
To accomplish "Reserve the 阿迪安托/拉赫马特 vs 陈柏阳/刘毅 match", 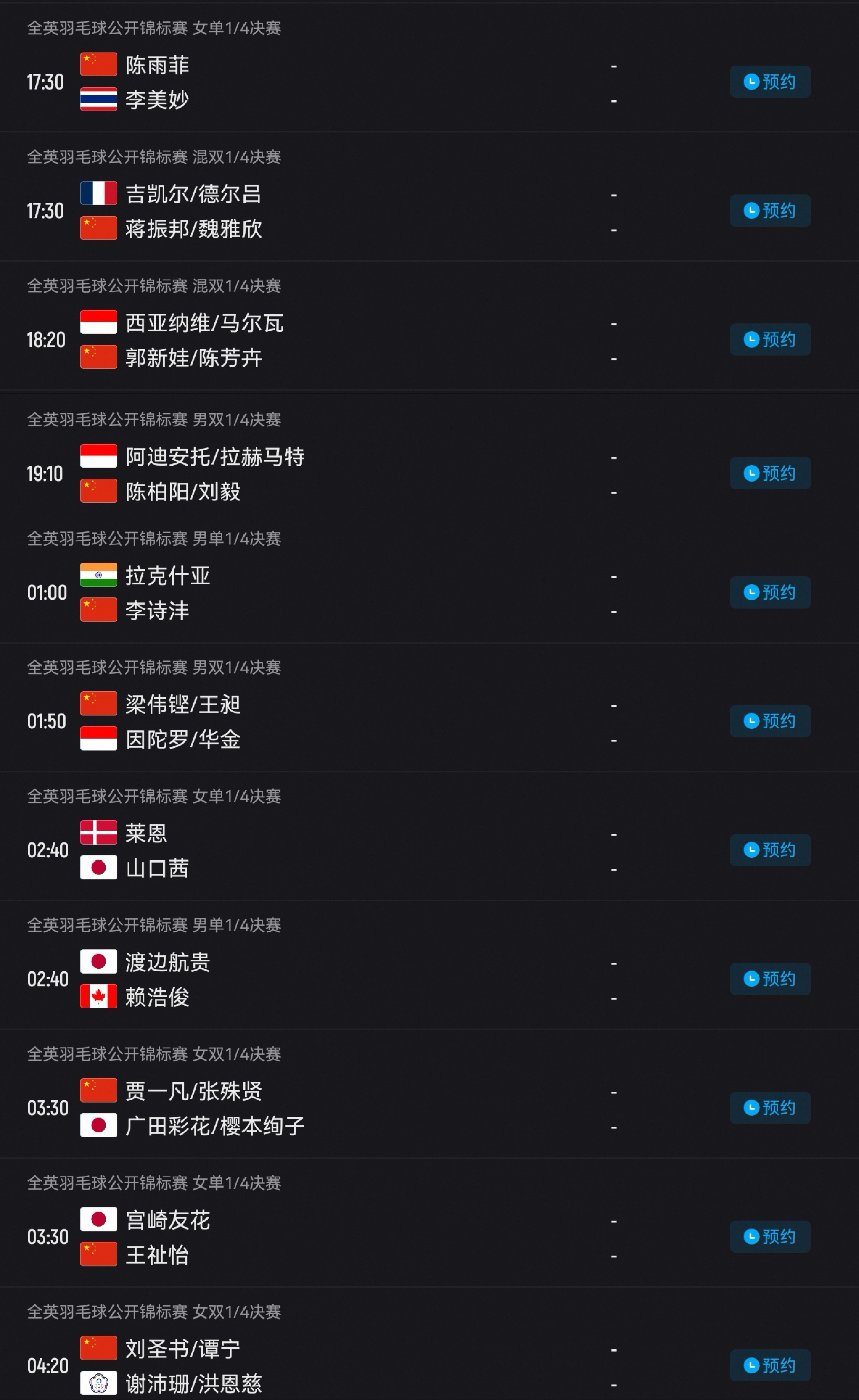I will (x=770, y=473).
